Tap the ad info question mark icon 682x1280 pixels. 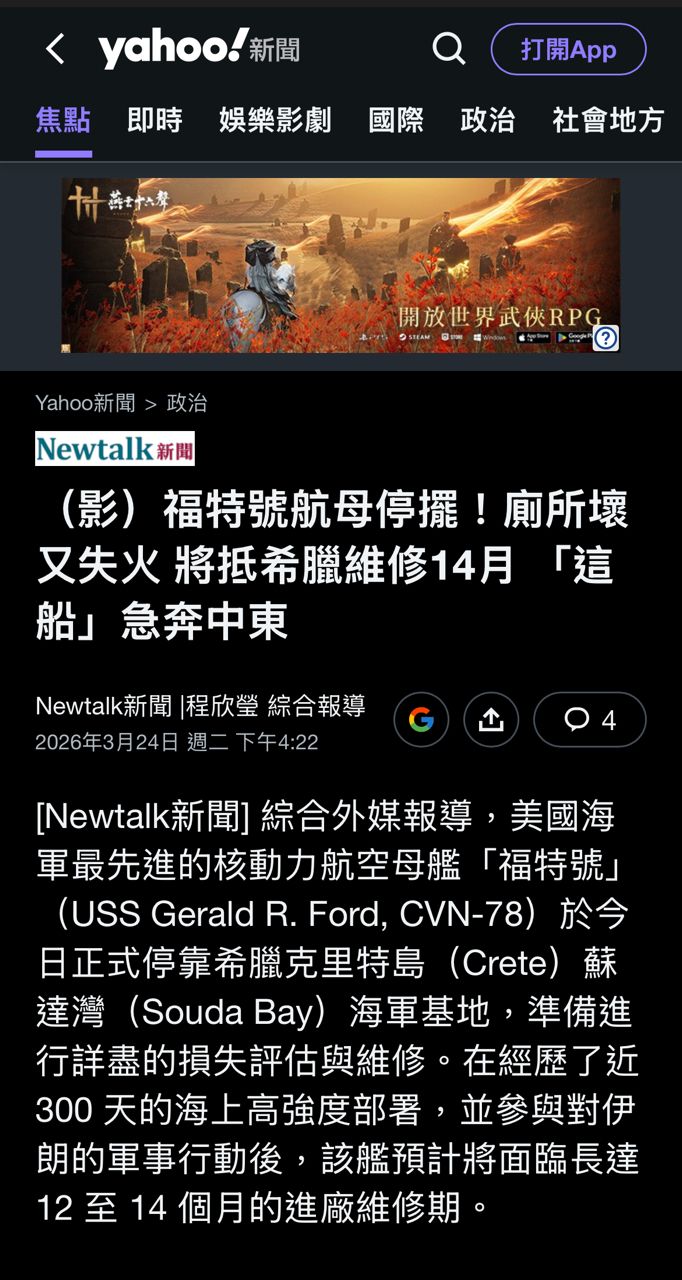pos(606,338)
